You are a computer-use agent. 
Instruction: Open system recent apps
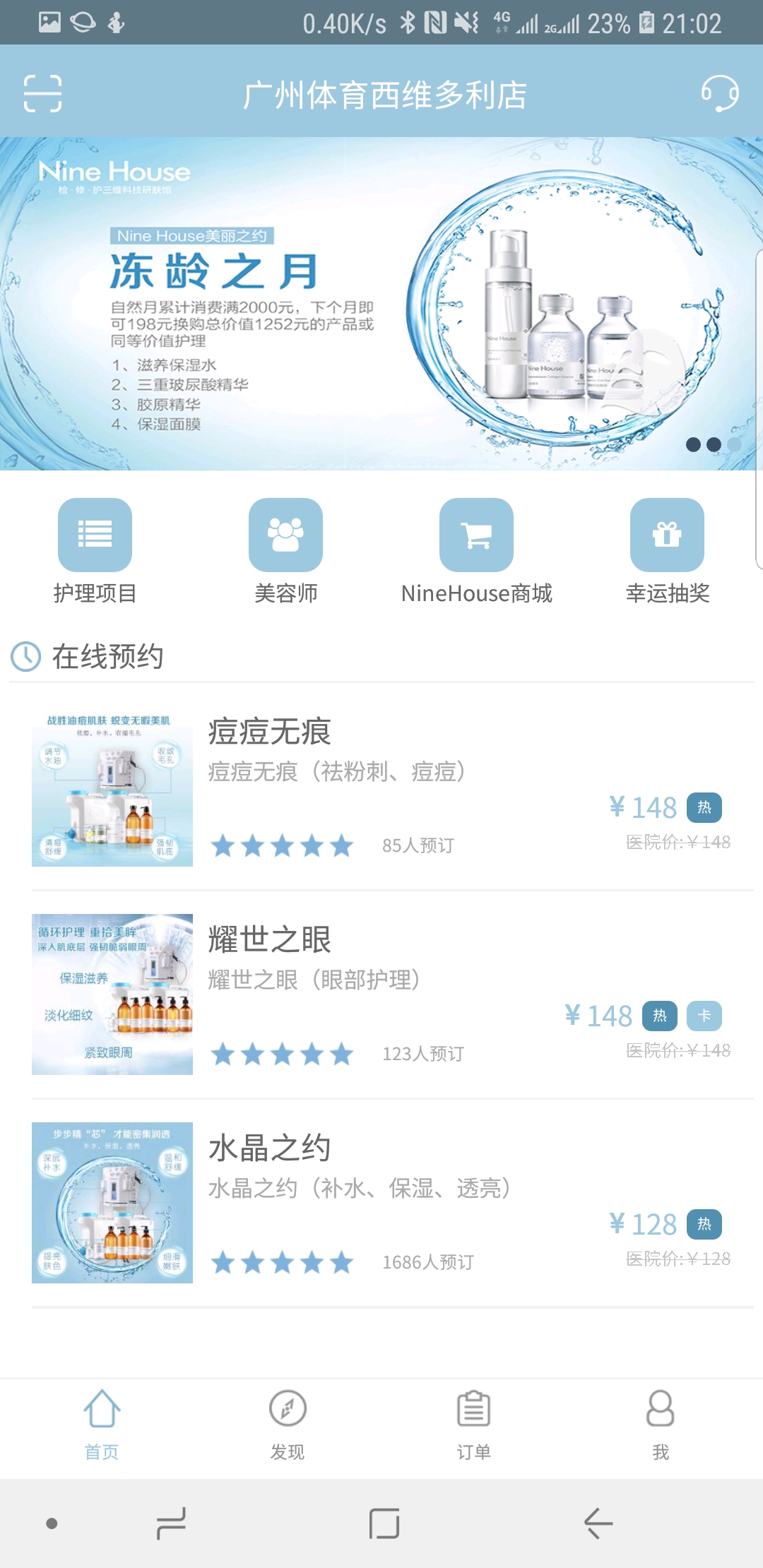171,1524
